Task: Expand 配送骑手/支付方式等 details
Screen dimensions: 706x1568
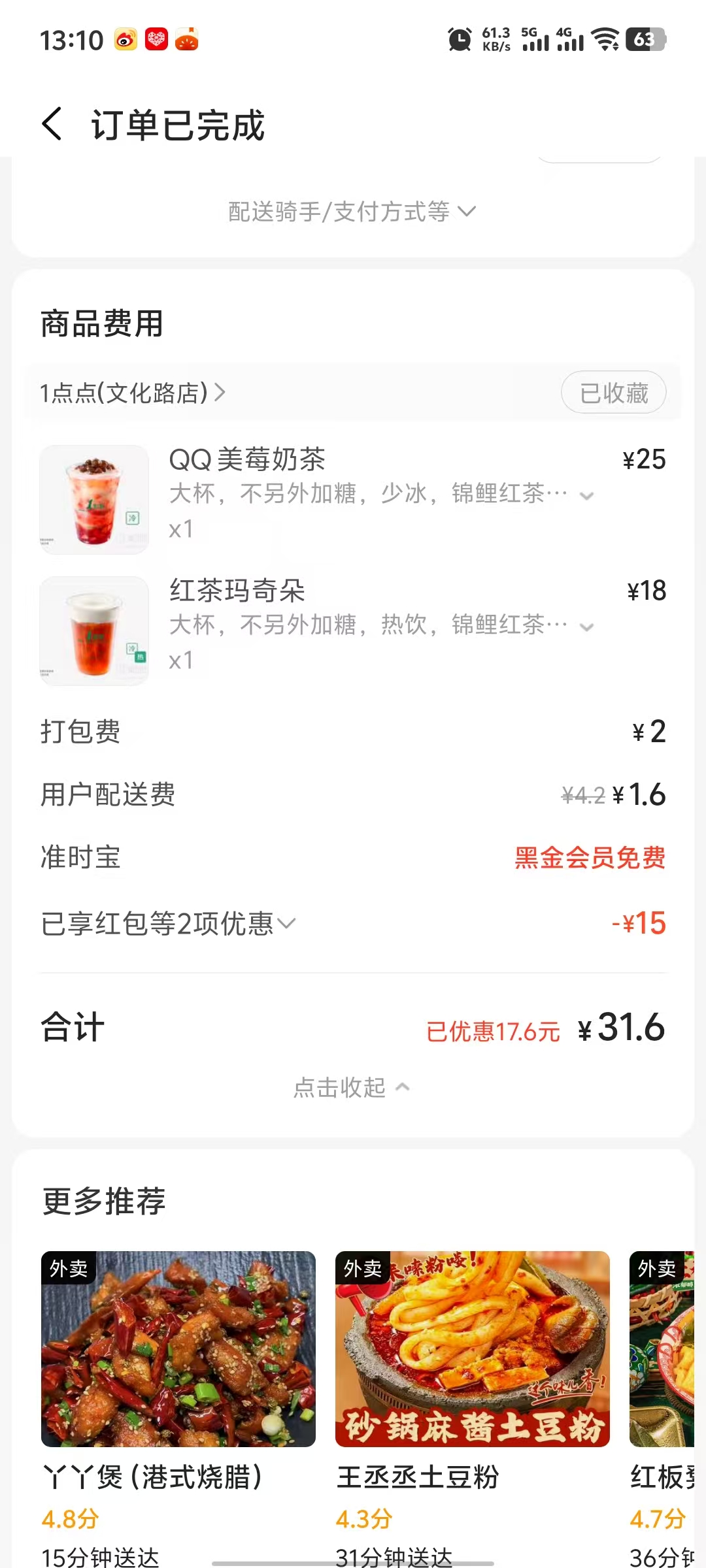Action: click(352, 212)
